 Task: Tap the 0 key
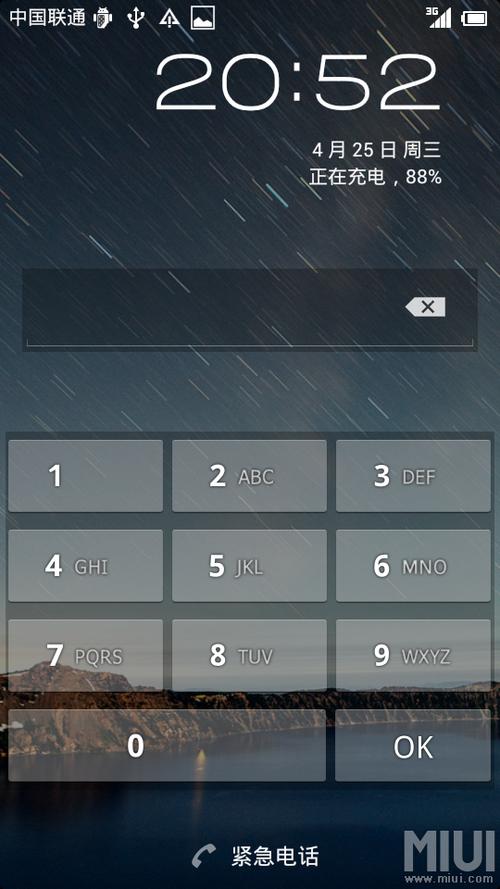167,745
